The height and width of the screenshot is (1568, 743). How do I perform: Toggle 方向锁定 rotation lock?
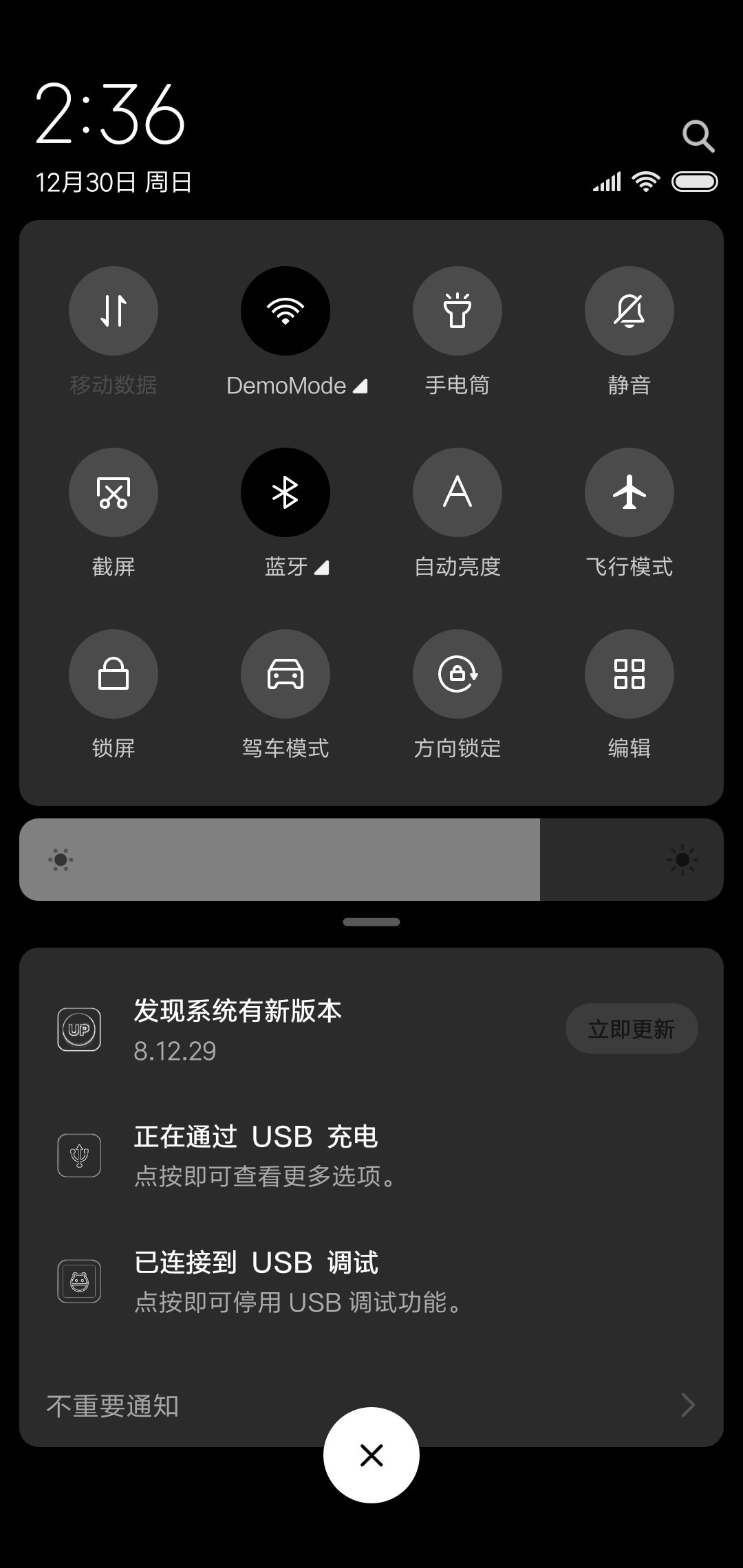457,674
